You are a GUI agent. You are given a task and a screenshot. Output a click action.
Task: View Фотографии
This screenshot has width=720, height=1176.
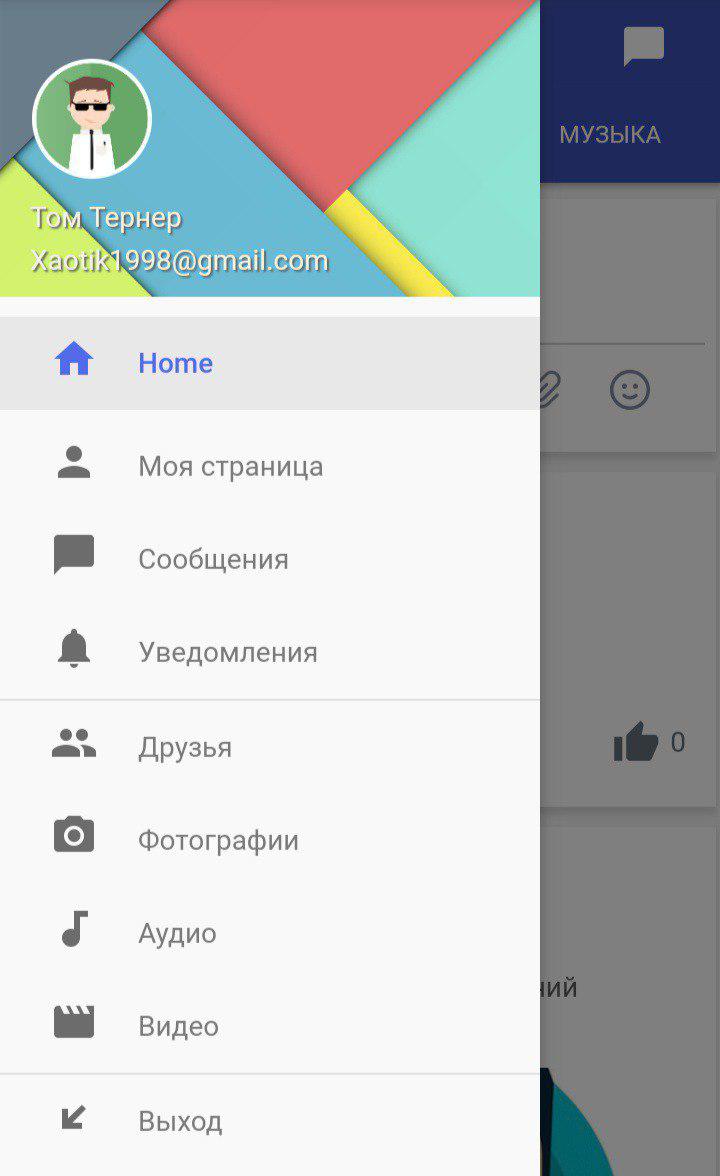pyautogui.click(x=218, y=840)
